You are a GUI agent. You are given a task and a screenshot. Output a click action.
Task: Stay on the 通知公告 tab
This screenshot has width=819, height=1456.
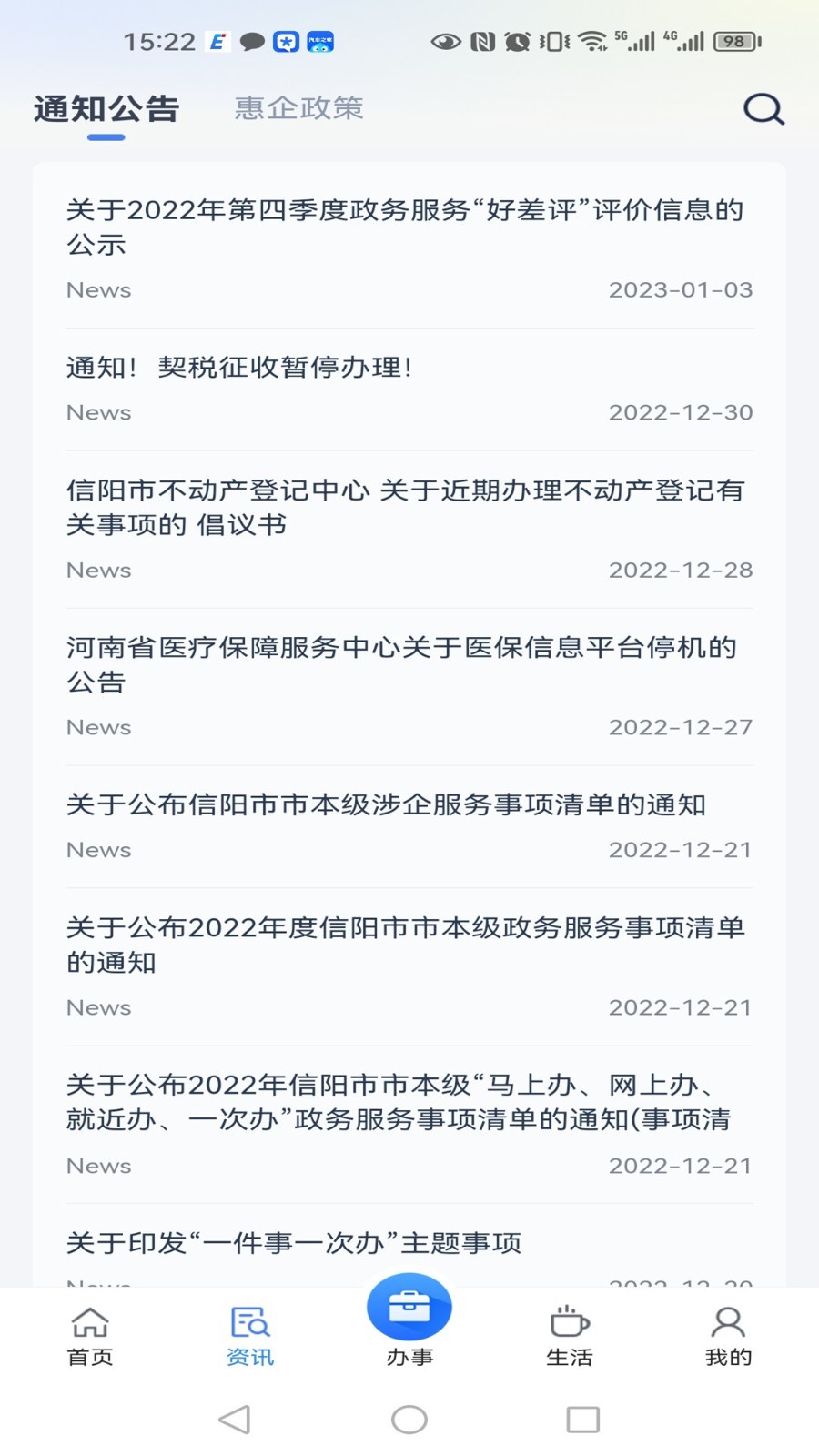pos(106,108)
